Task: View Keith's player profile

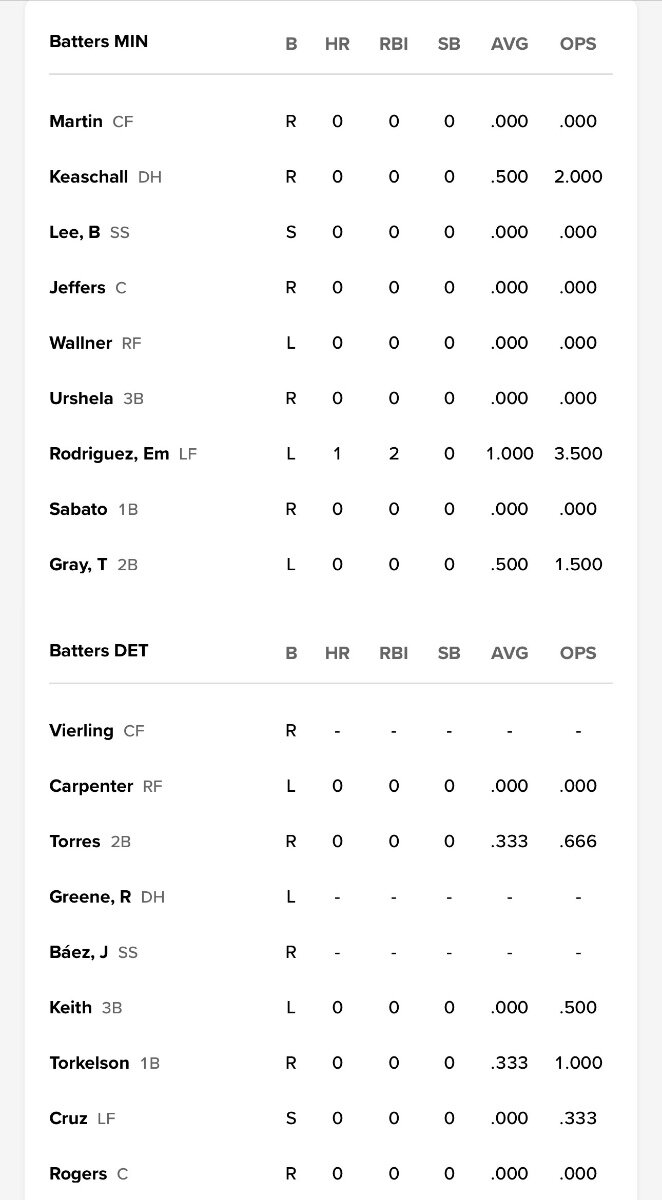Action: pyautogui.click(x=70, y=1008)
